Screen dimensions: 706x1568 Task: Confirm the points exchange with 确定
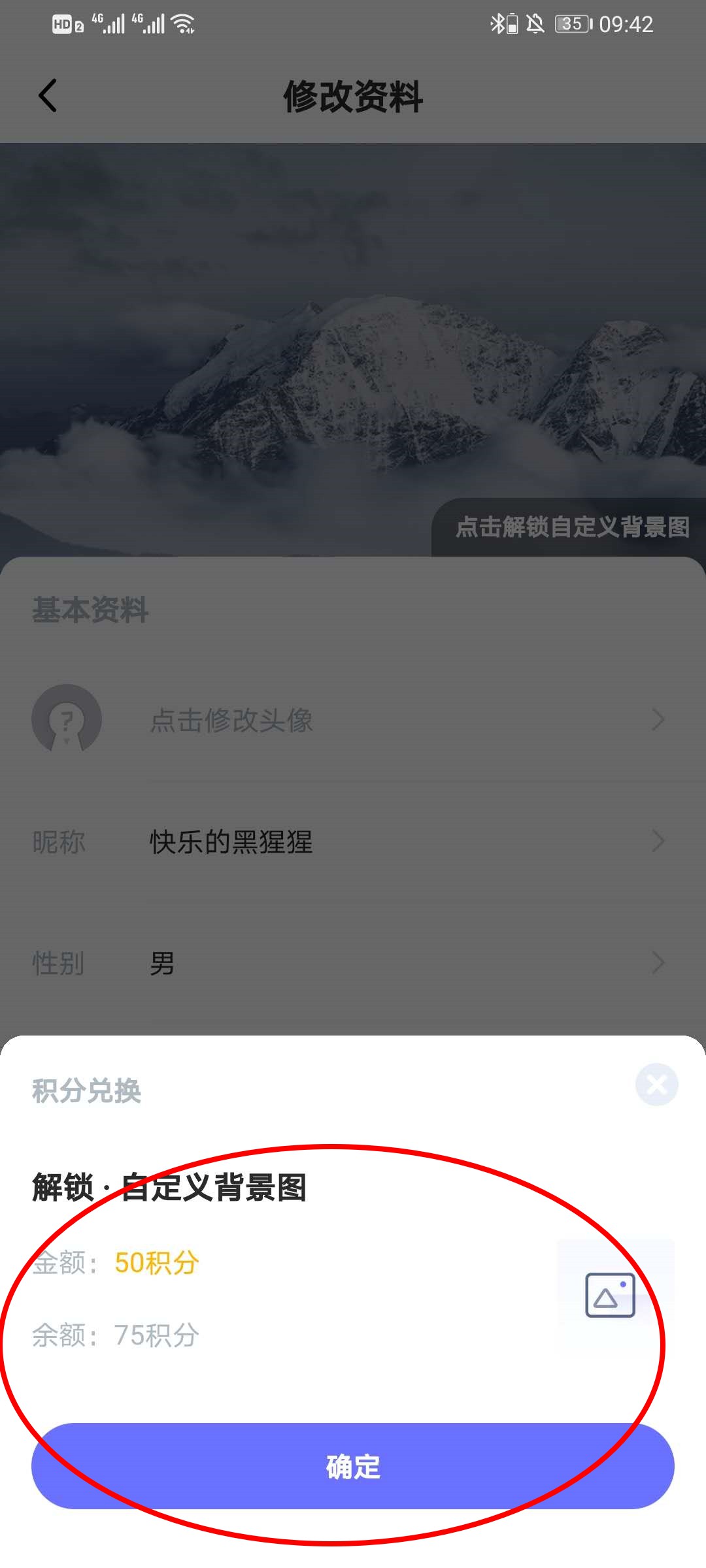click(353, 1466)
